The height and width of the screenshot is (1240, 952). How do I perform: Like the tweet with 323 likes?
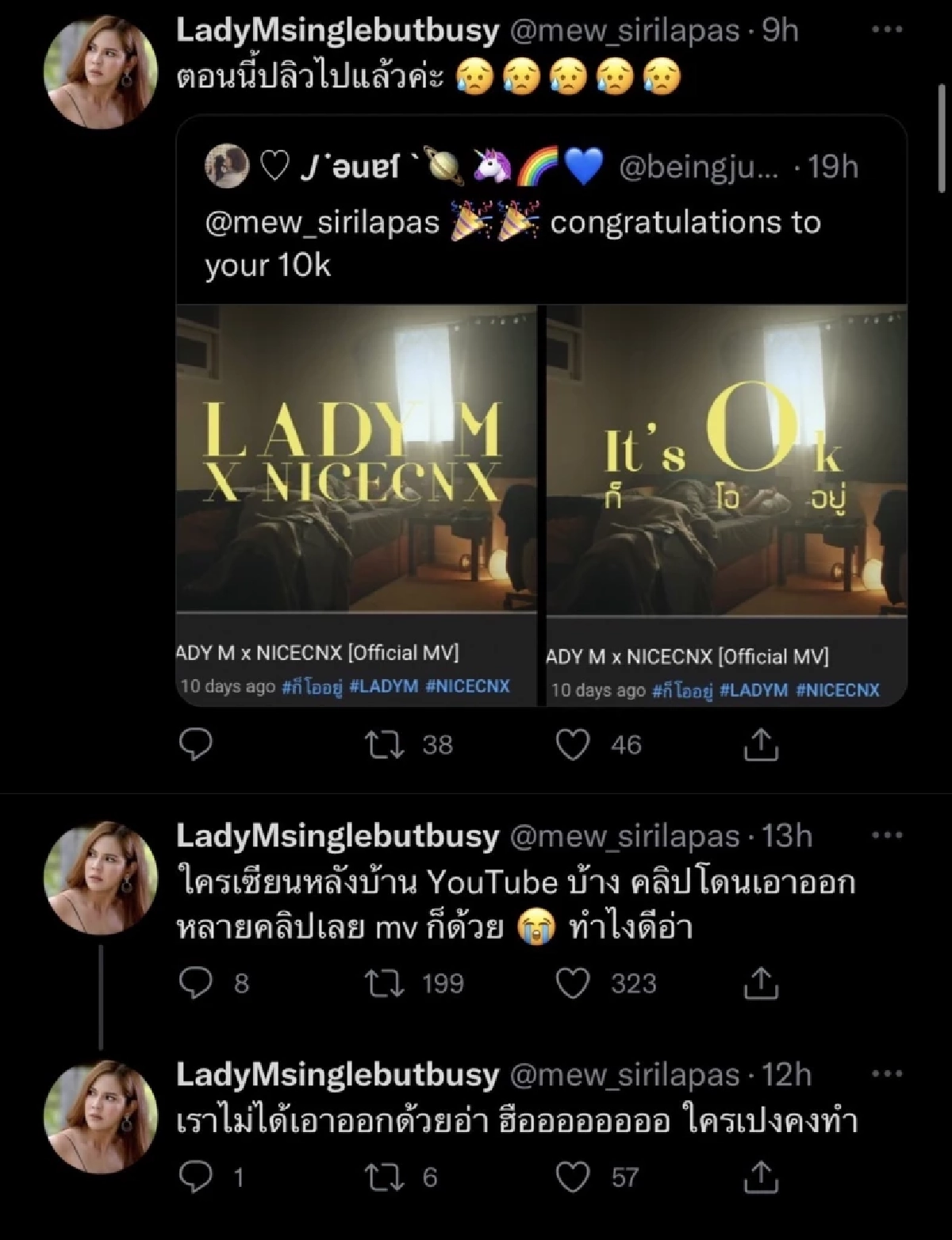(x=574, y=983)
